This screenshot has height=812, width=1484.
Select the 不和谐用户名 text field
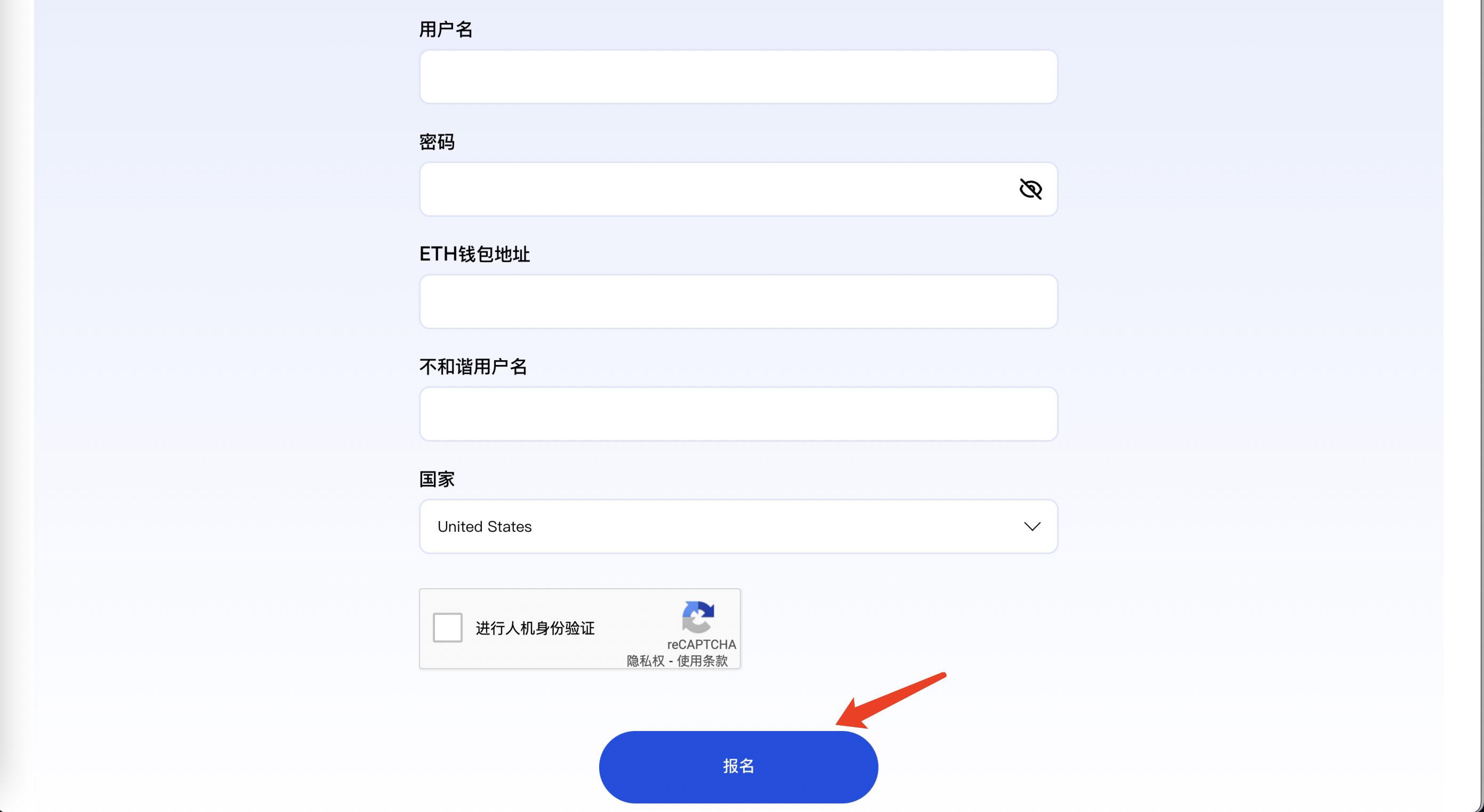click(738, 413)
